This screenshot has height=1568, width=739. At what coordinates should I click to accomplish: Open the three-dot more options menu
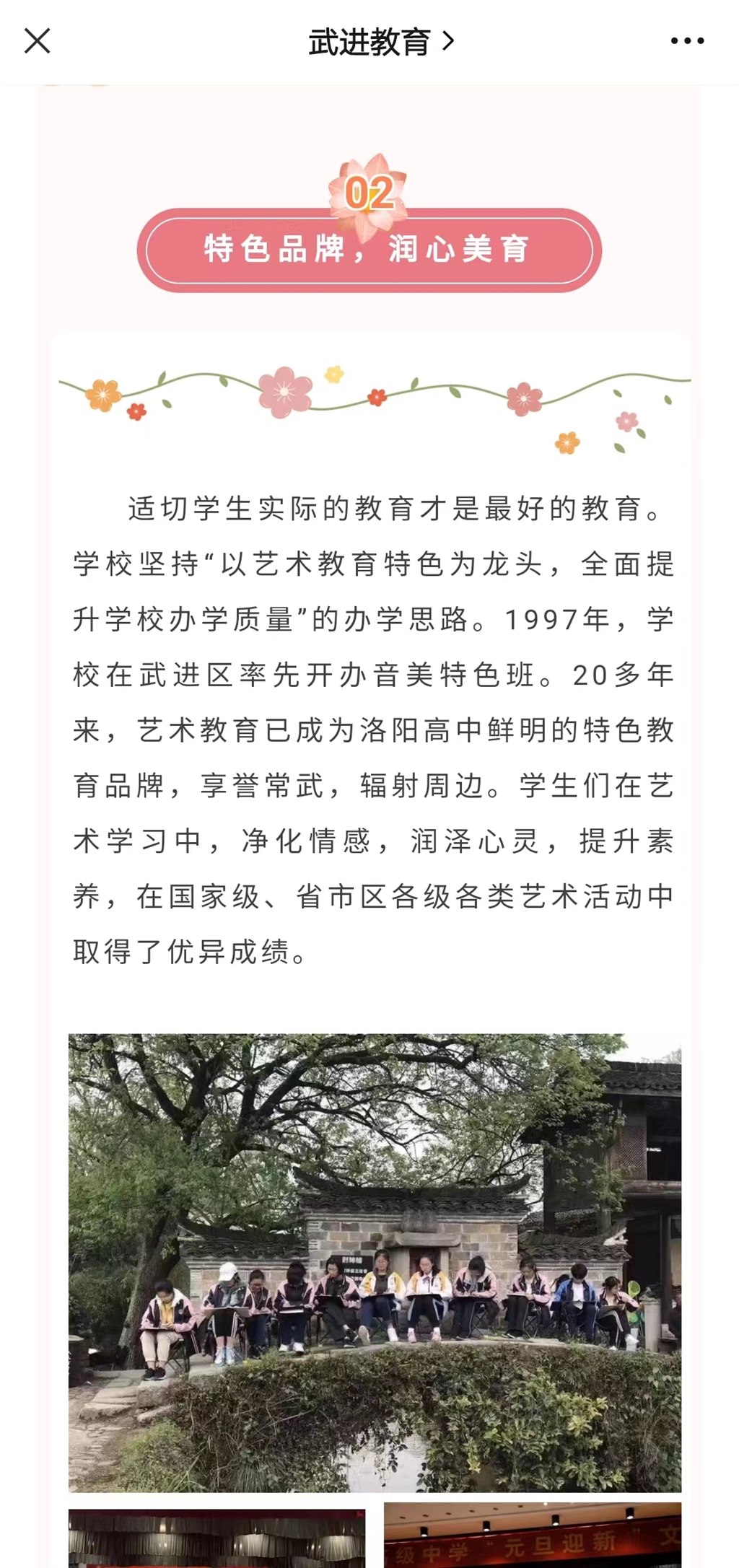tap(687, 41)
